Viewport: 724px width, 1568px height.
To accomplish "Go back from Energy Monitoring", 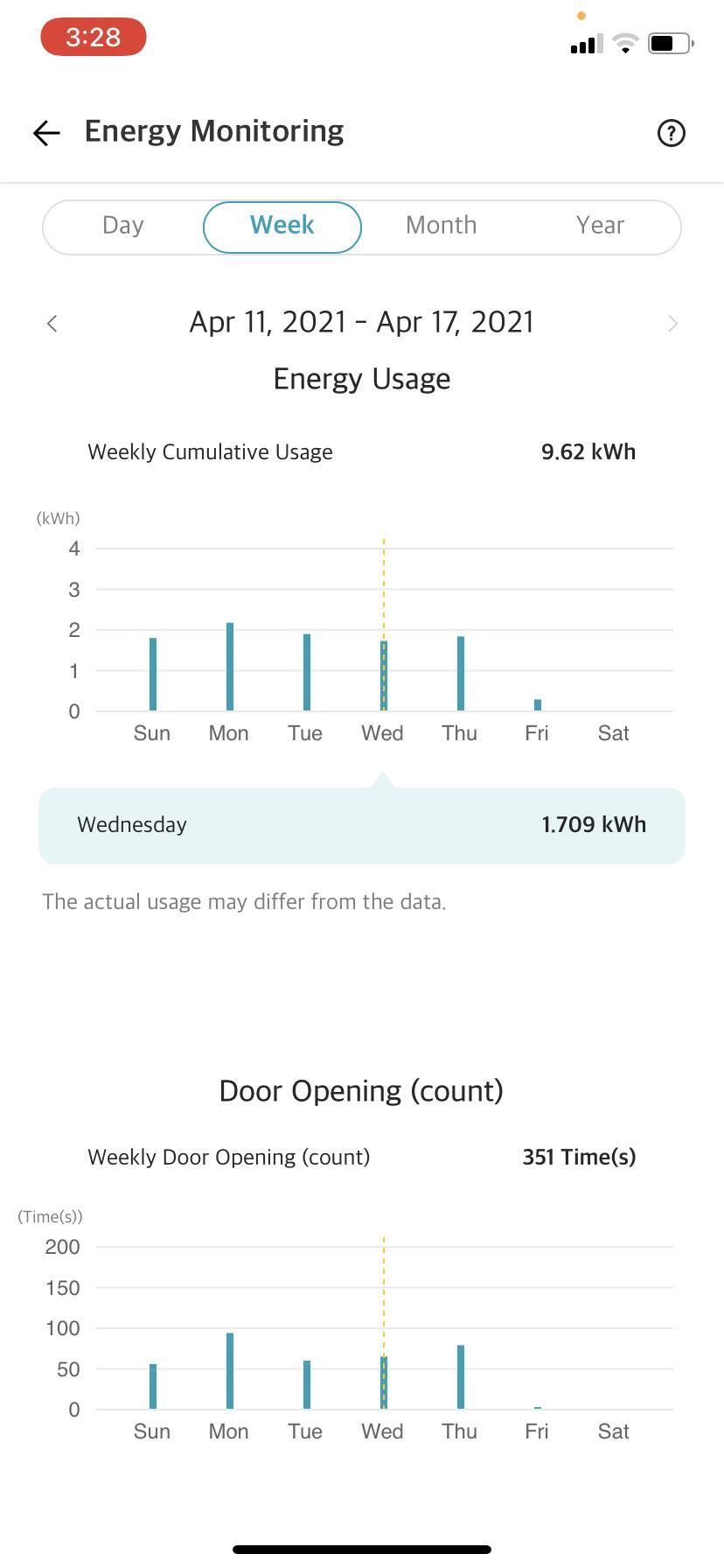I will (46, 132).
